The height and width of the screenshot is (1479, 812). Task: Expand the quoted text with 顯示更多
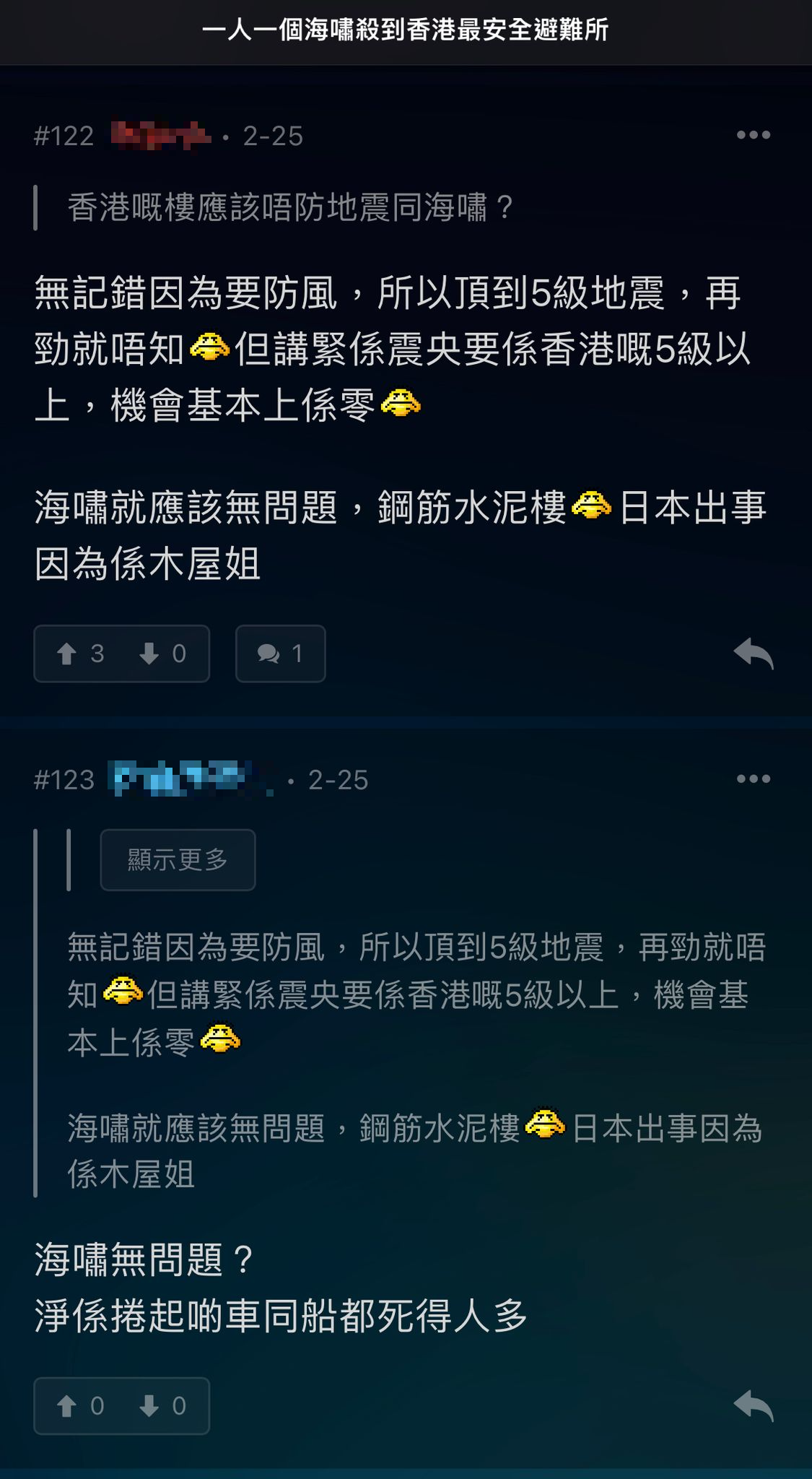[178, 860]
